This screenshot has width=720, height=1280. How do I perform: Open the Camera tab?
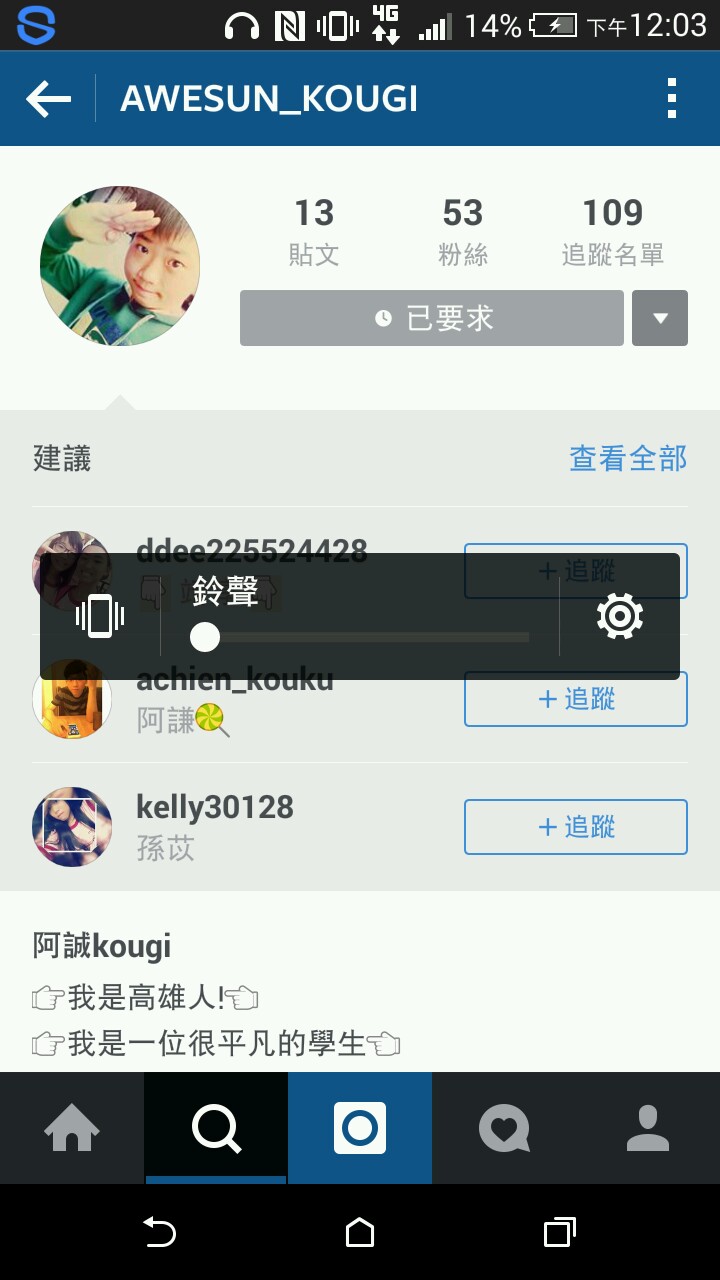coord(360,1128)
